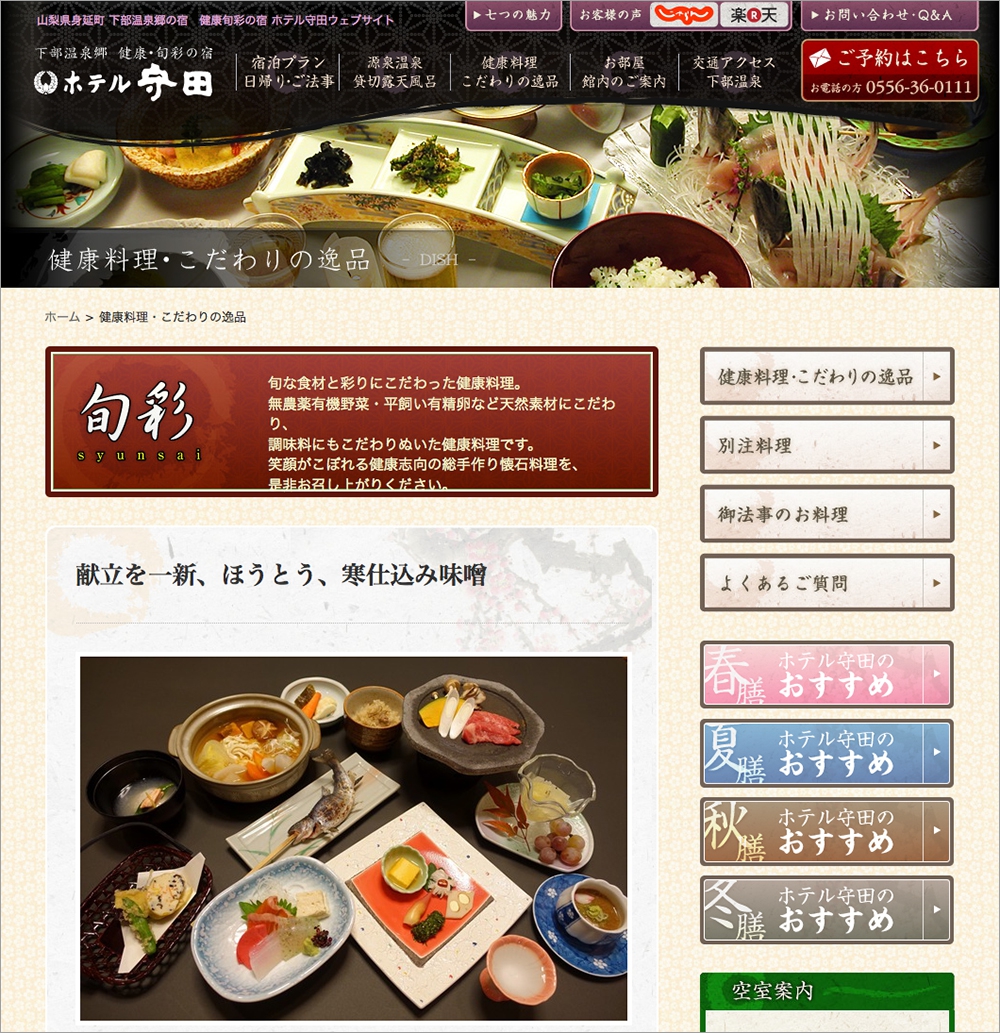Open the 交通アクセス 下部温泉 menu
This screenshot has height=1033, width=1000.
[x=733, y=72]
